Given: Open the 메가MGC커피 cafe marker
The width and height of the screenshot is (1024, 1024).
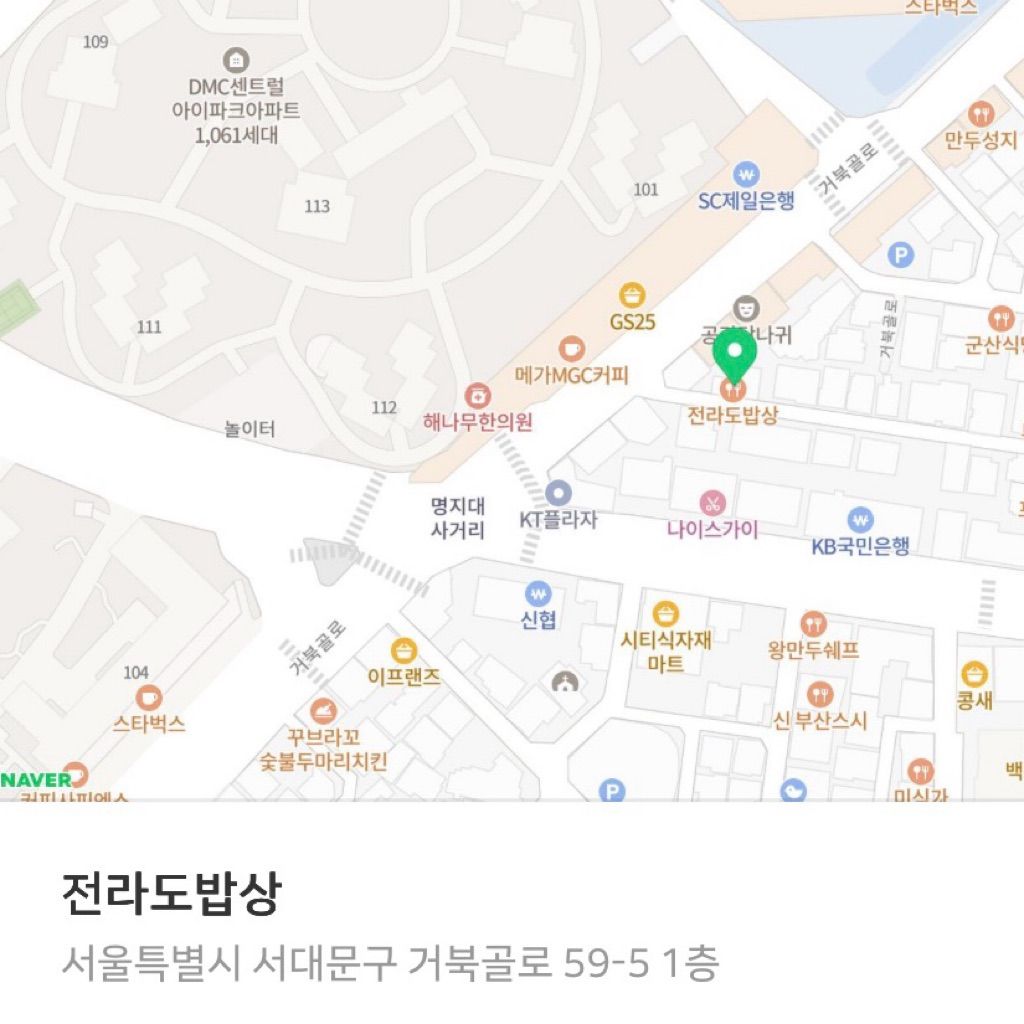Looking at the screenshot, I should click(x=571, y=349).
